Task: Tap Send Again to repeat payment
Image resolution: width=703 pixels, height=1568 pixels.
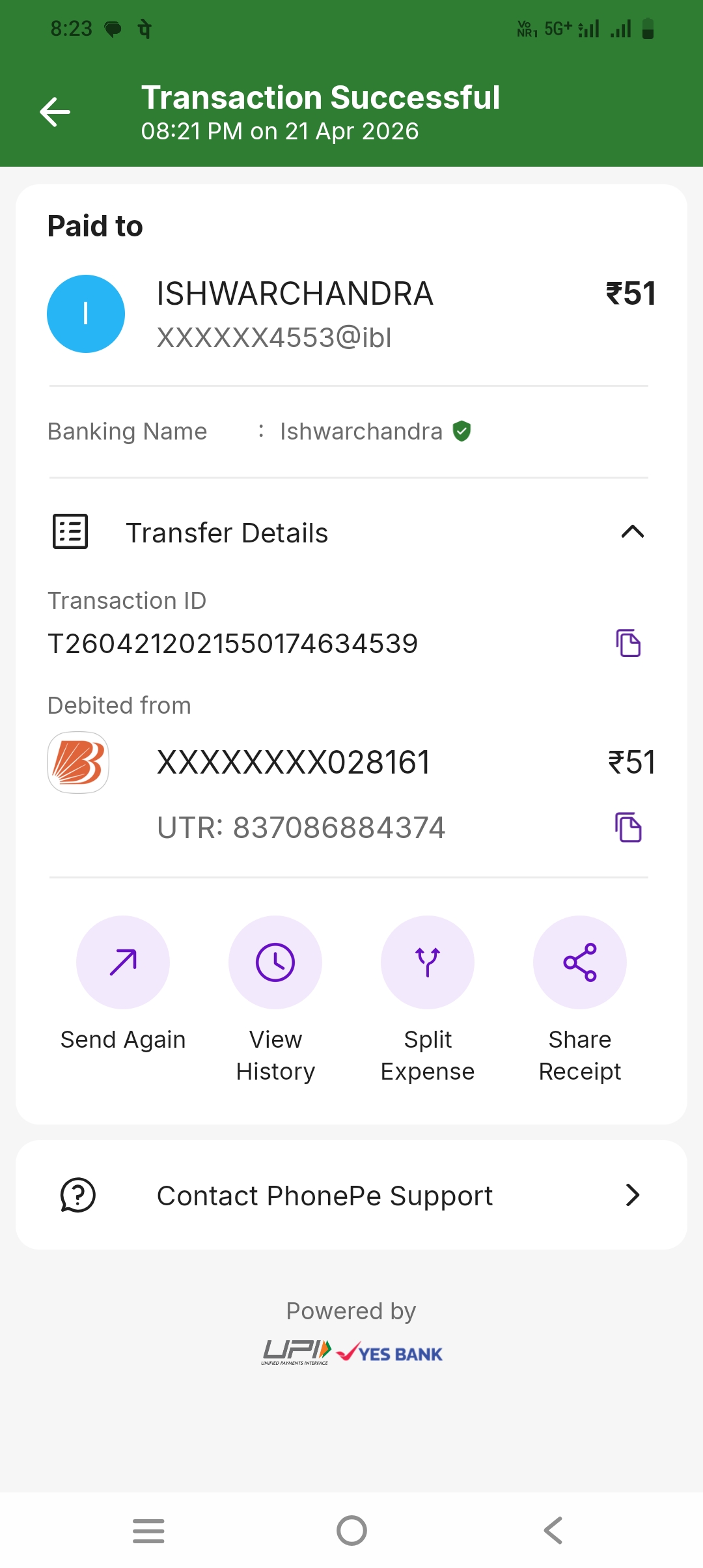Action: 123,962
